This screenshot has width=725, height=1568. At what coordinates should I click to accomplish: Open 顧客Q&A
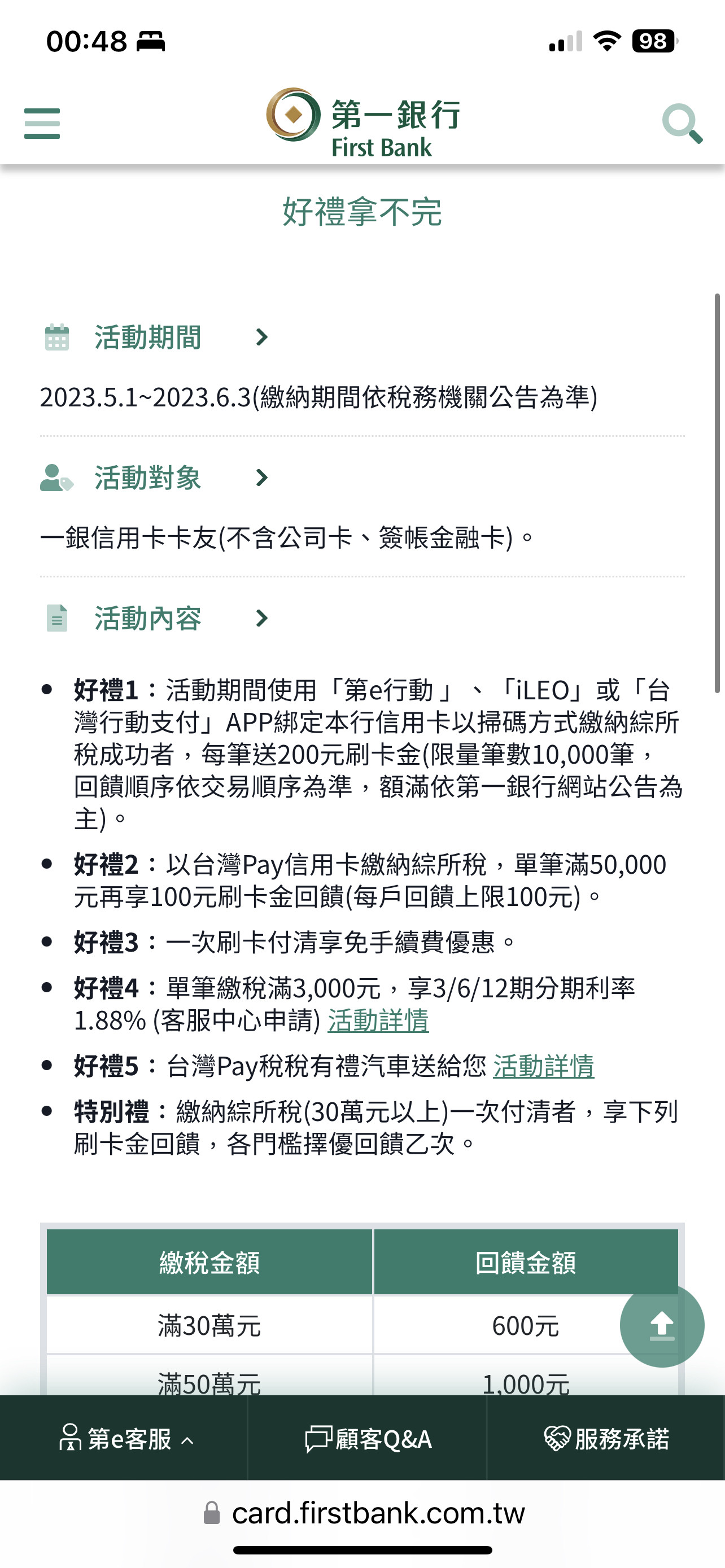368,1439
